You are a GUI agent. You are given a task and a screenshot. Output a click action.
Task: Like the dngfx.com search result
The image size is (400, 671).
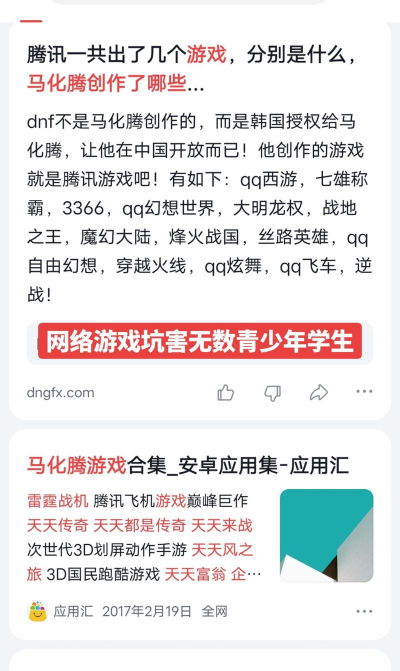pos(225,392)
